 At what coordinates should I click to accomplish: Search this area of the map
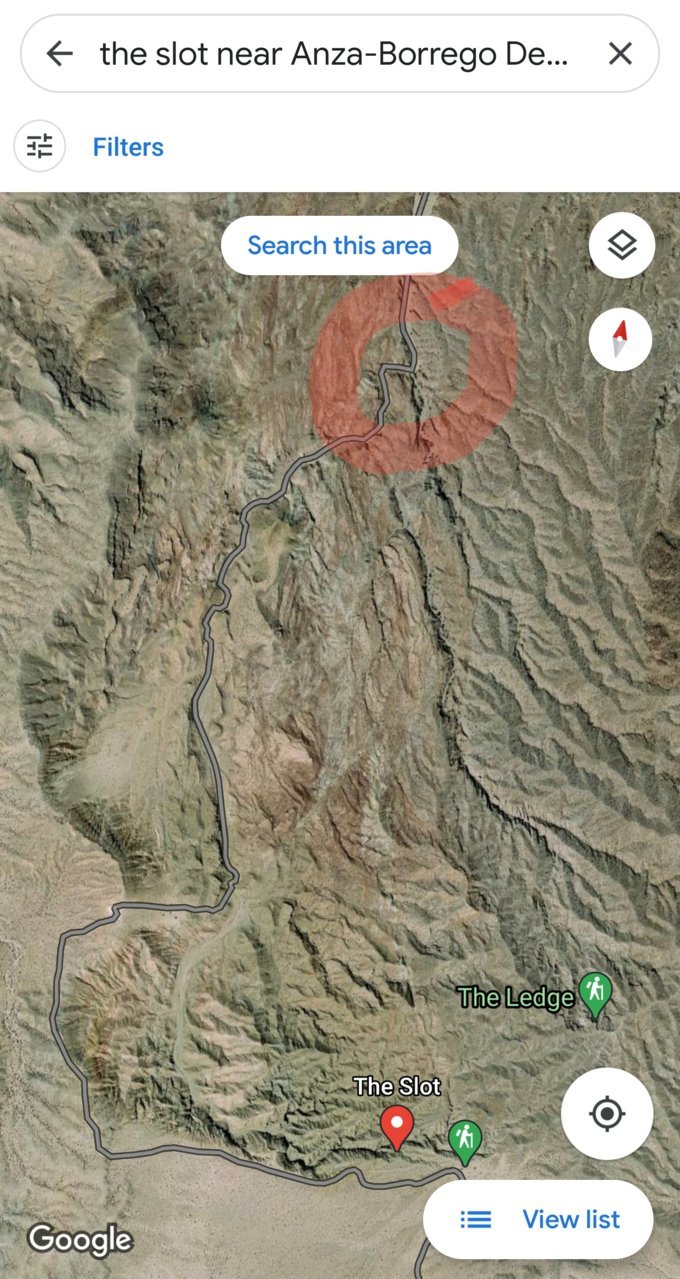click(x=339, y=245)
